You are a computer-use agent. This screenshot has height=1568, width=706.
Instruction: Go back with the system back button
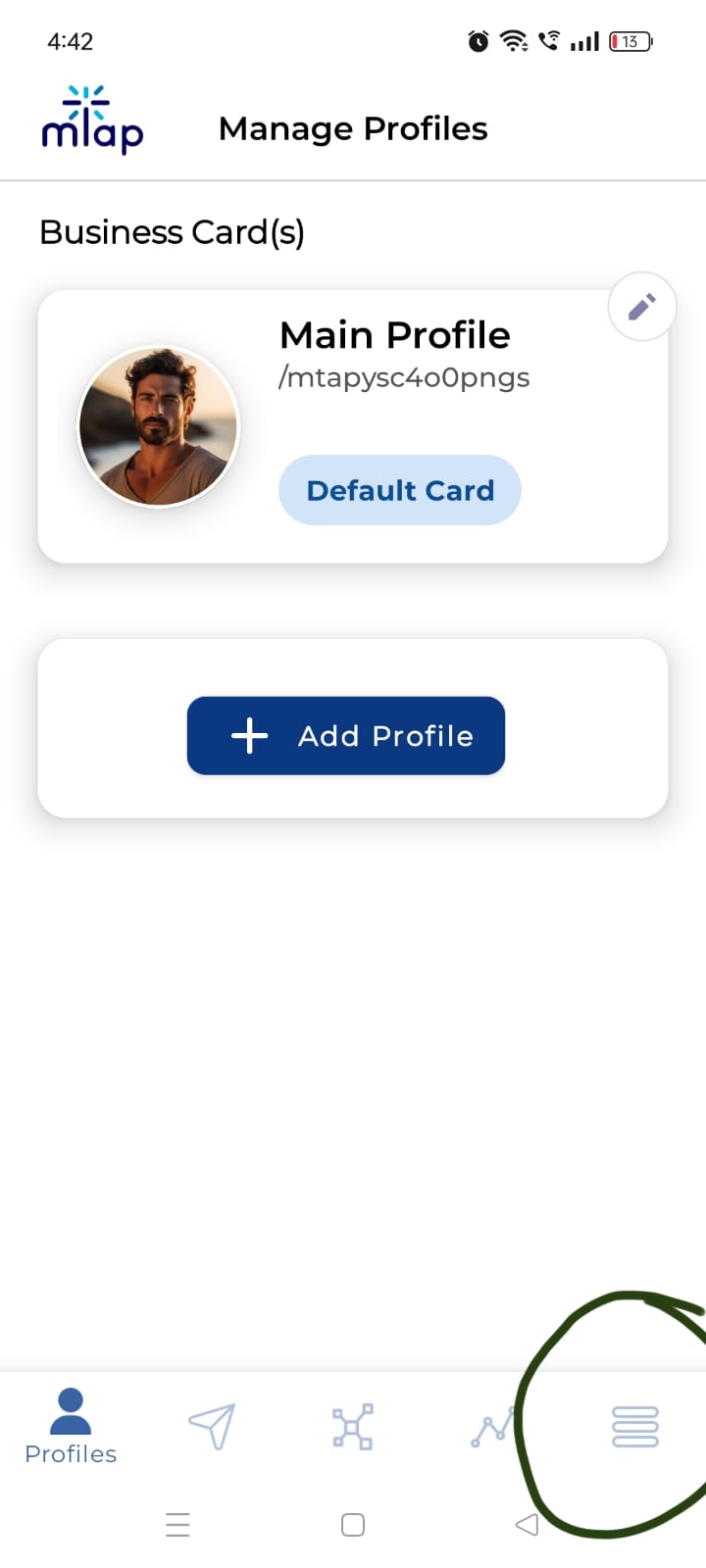pos(528,1525)
